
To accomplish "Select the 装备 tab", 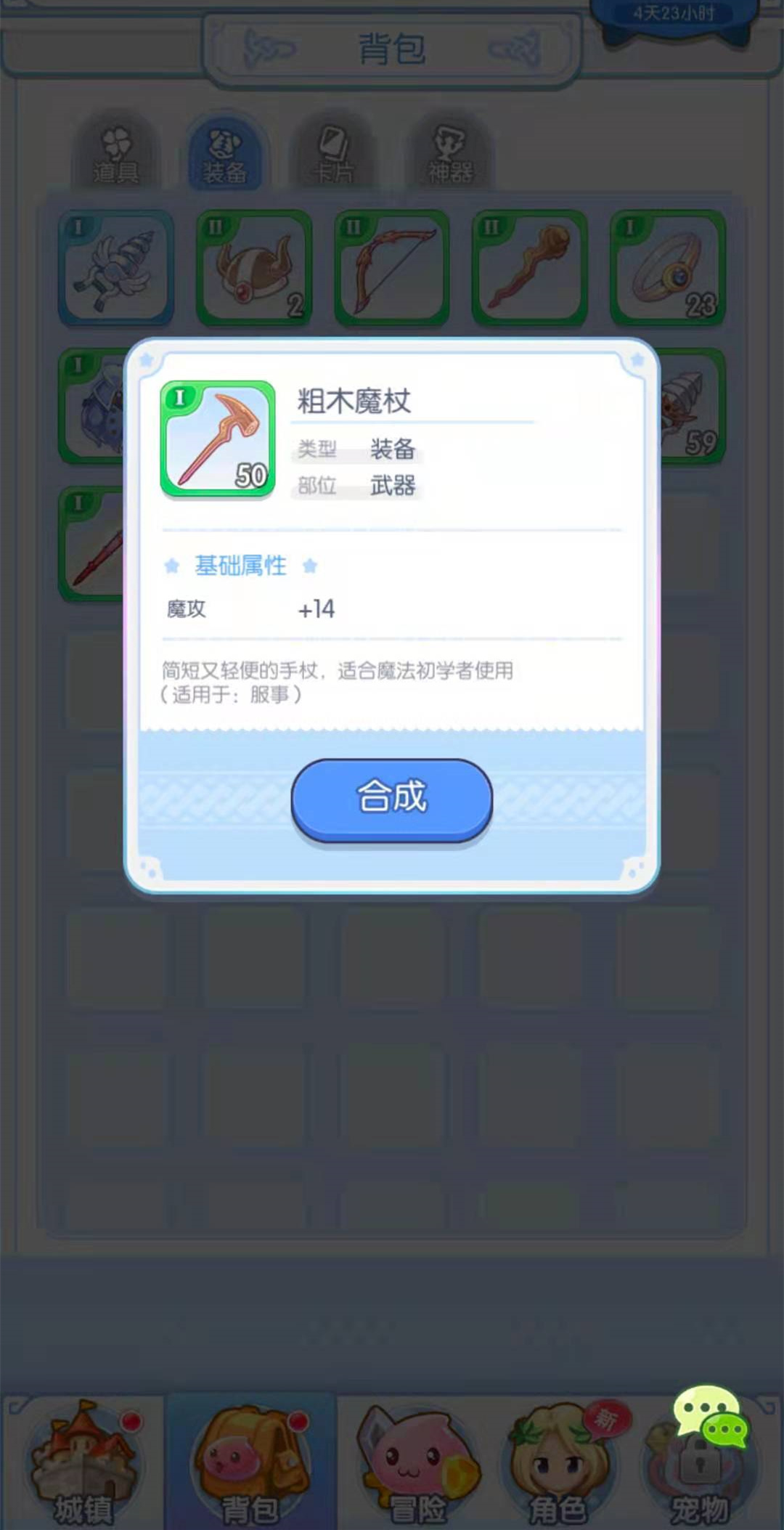I will [x=224, y=154].
